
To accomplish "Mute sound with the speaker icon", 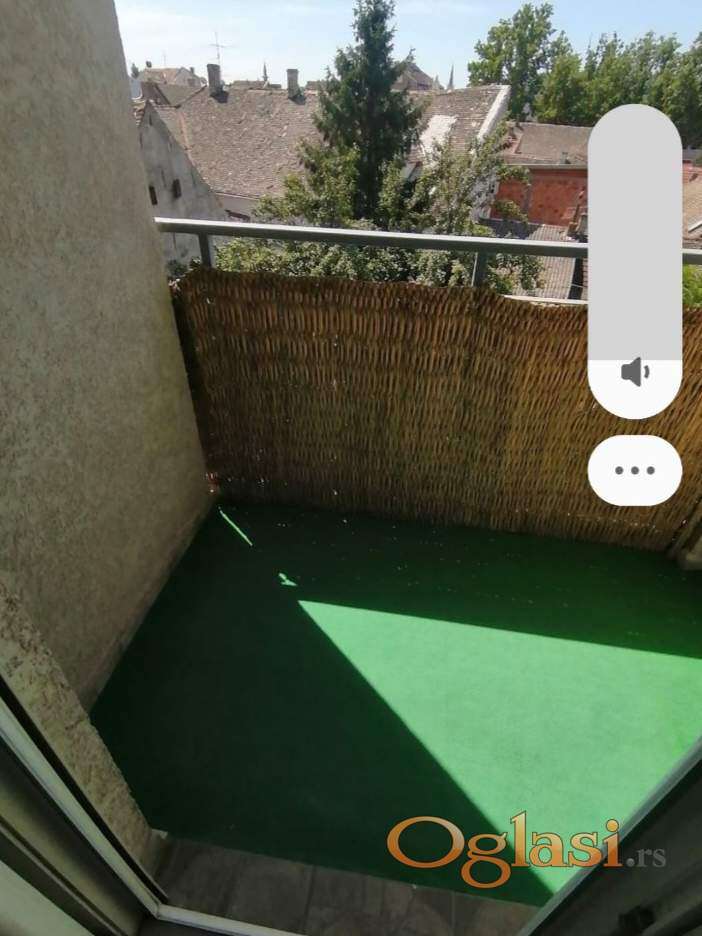I will 635,373.
